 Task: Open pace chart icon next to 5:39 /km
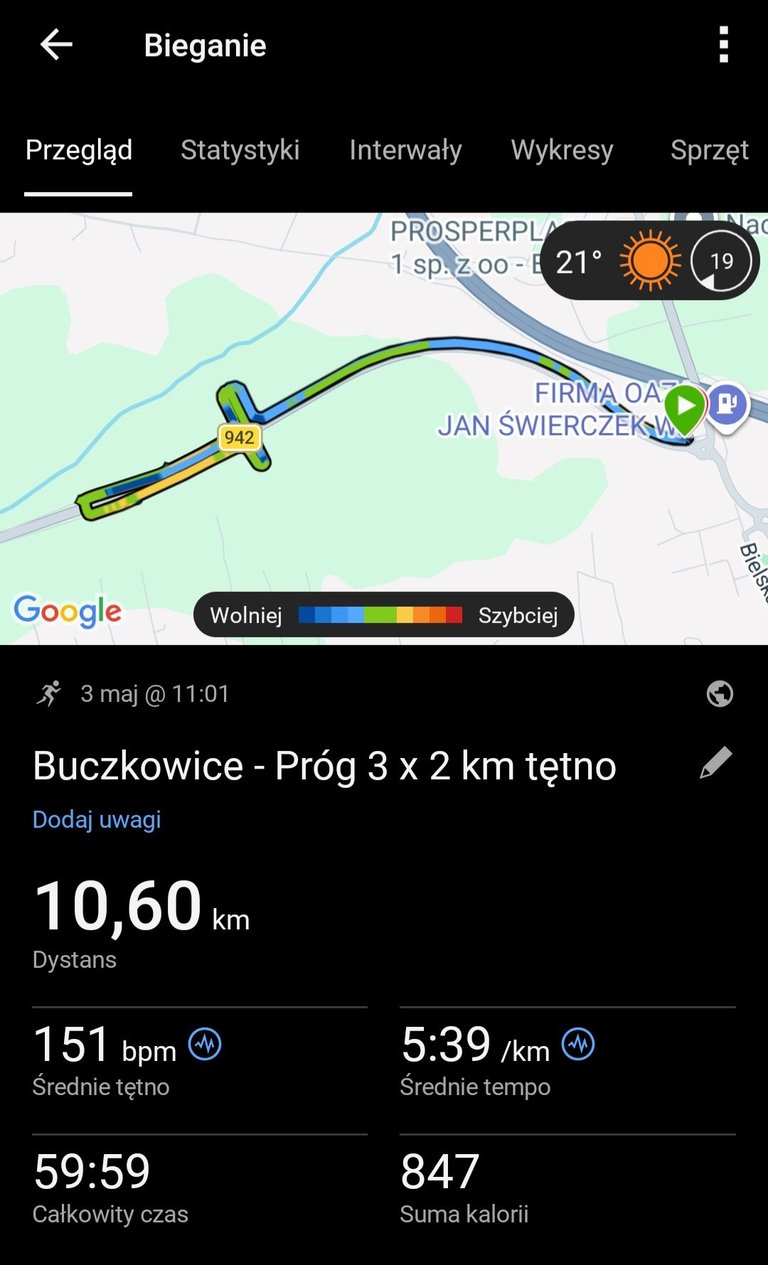578,1045
